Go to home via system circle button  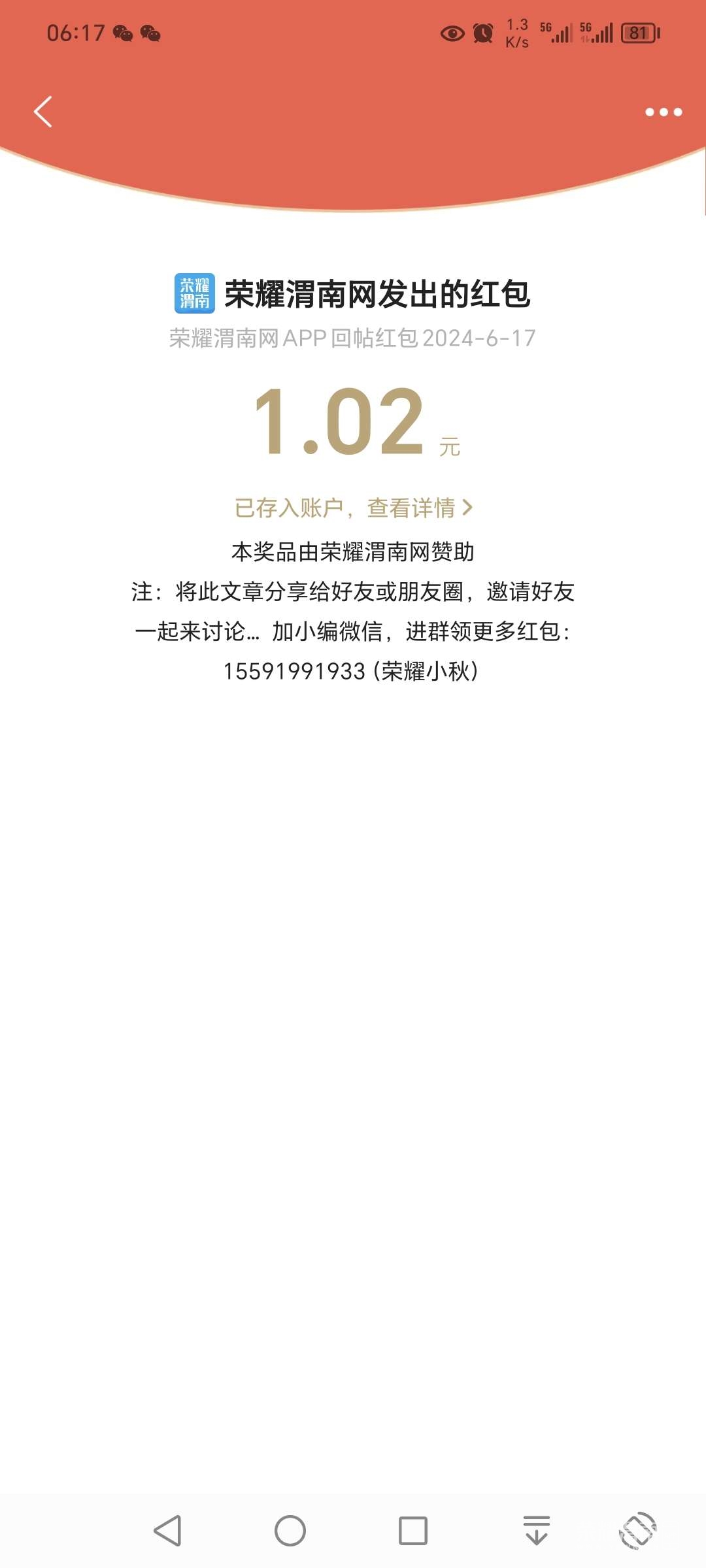click(x=290, y=1531)
